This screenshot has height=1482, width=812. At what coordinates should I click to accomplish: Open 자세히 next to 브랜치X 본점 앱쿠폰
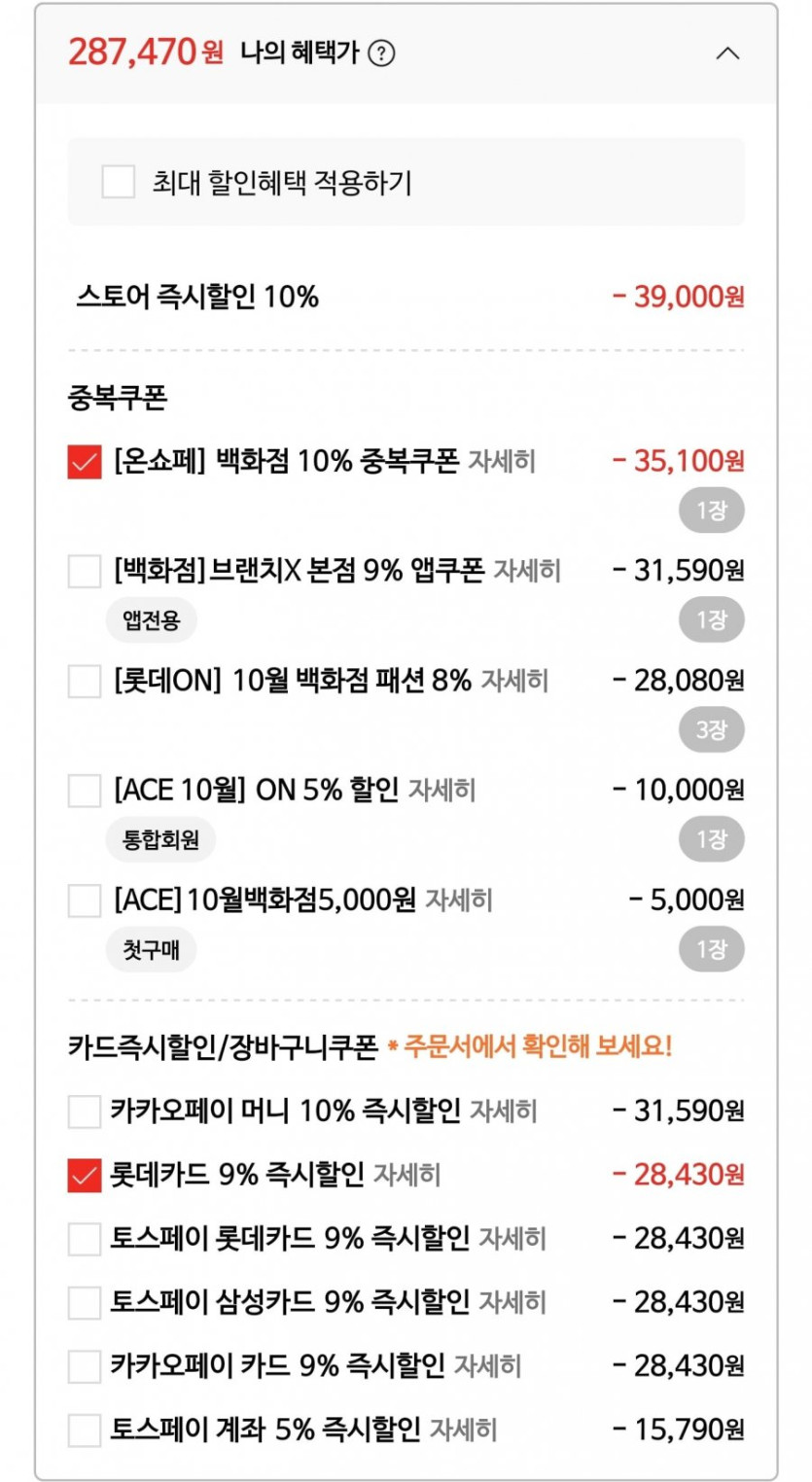click(527, 571)
